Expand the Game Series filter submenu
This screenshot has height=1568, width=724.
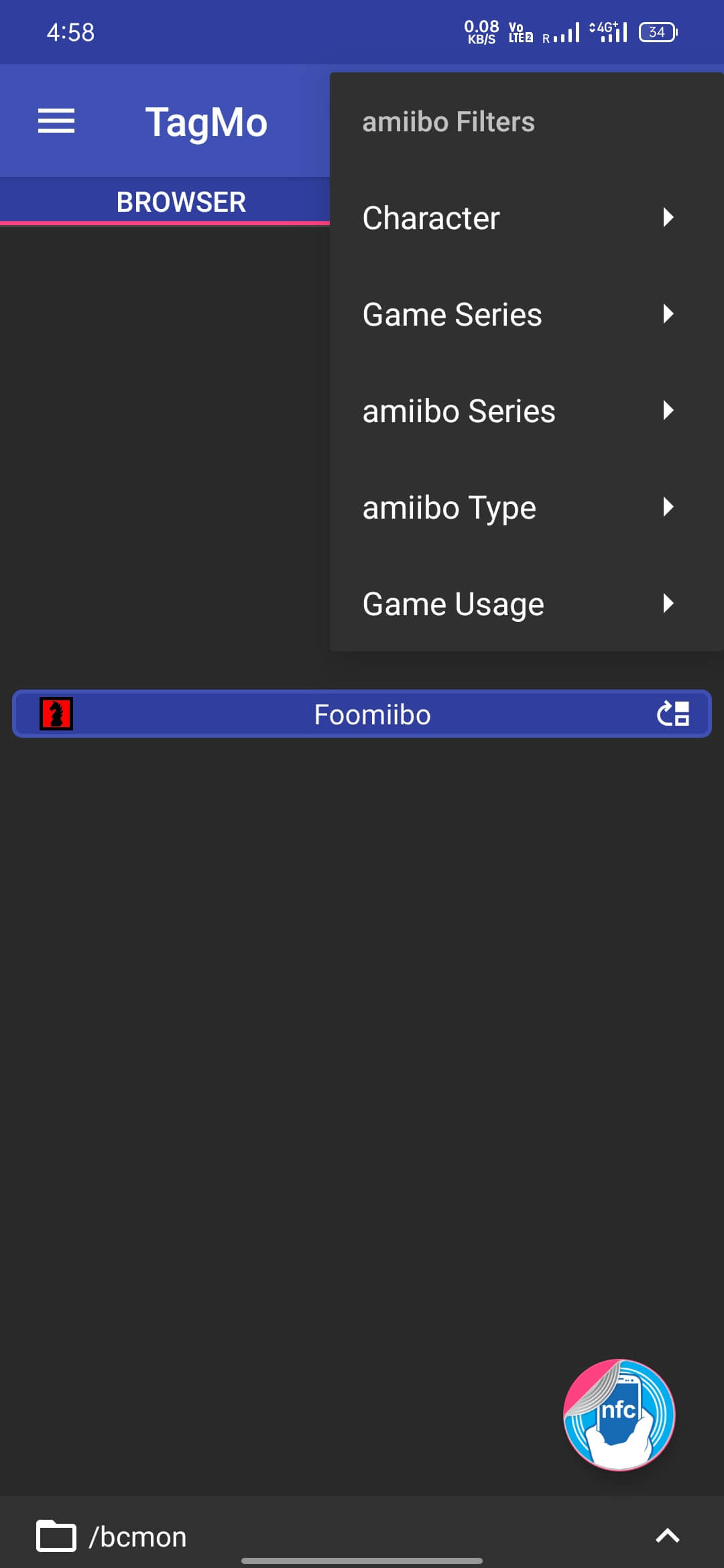668,314
